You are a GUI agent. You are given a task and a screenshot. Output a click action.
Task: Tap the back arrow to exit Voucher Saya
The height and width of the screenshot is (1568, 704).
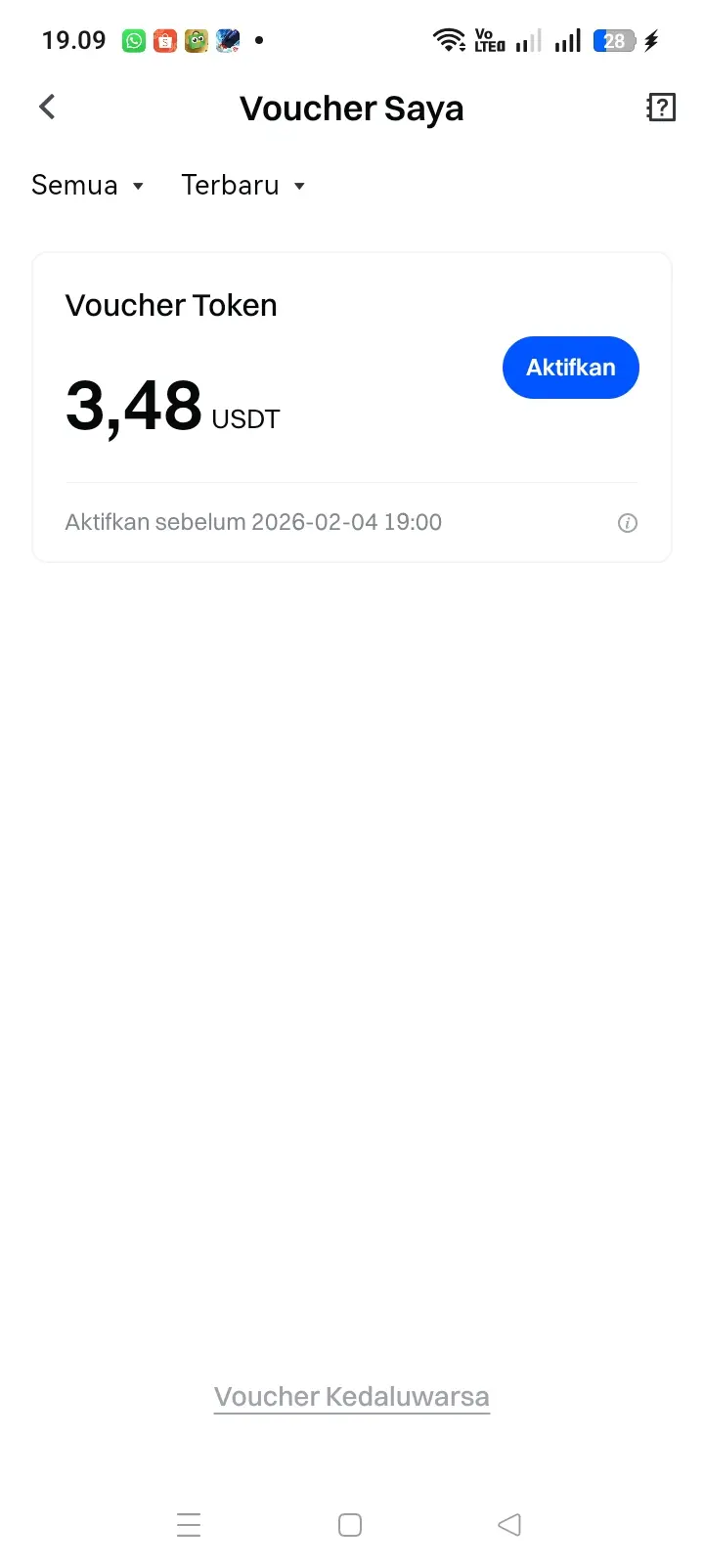pyautogui.click(x=46, y=108)
